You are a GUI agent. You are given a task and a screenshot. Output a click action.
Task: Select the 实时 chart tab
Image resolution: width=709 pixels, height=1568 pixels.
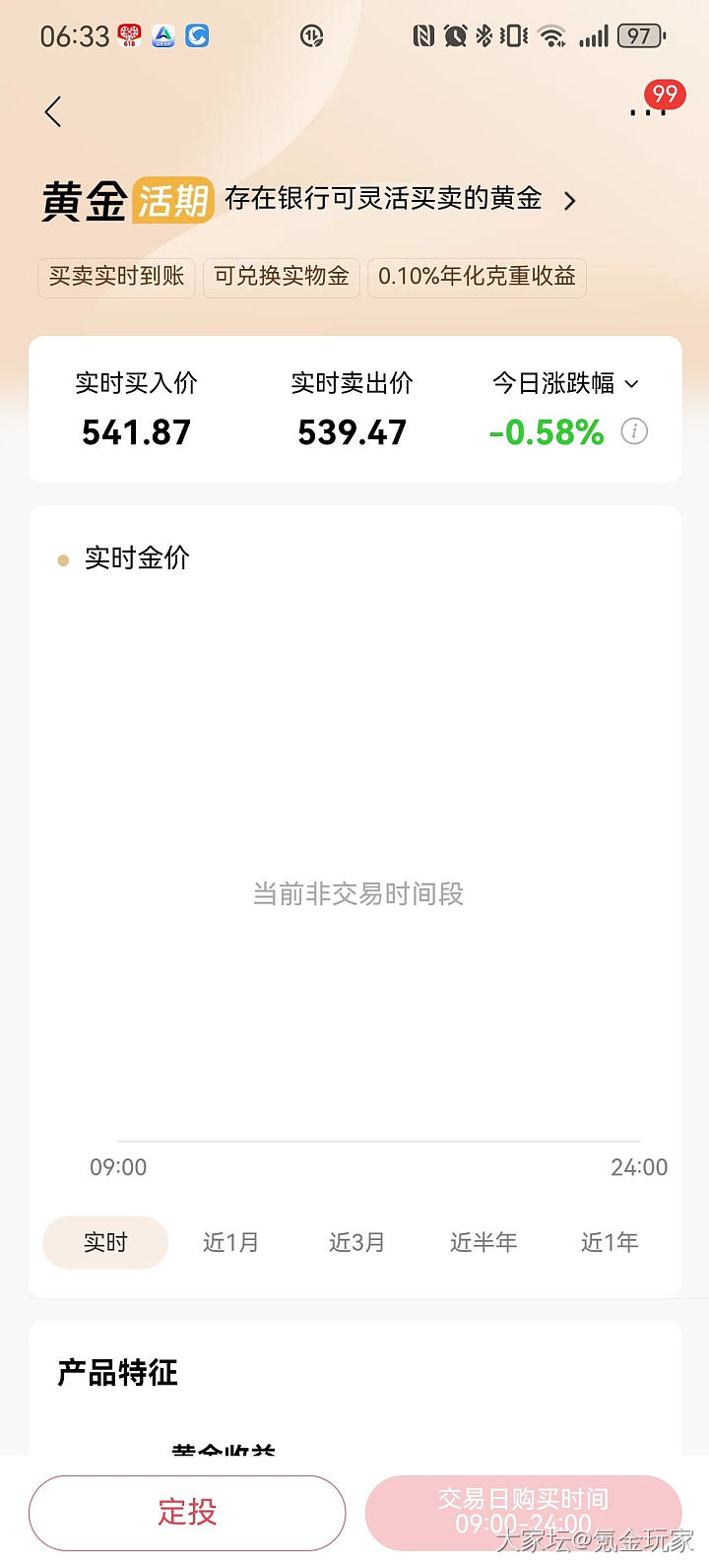[105, 1242]
